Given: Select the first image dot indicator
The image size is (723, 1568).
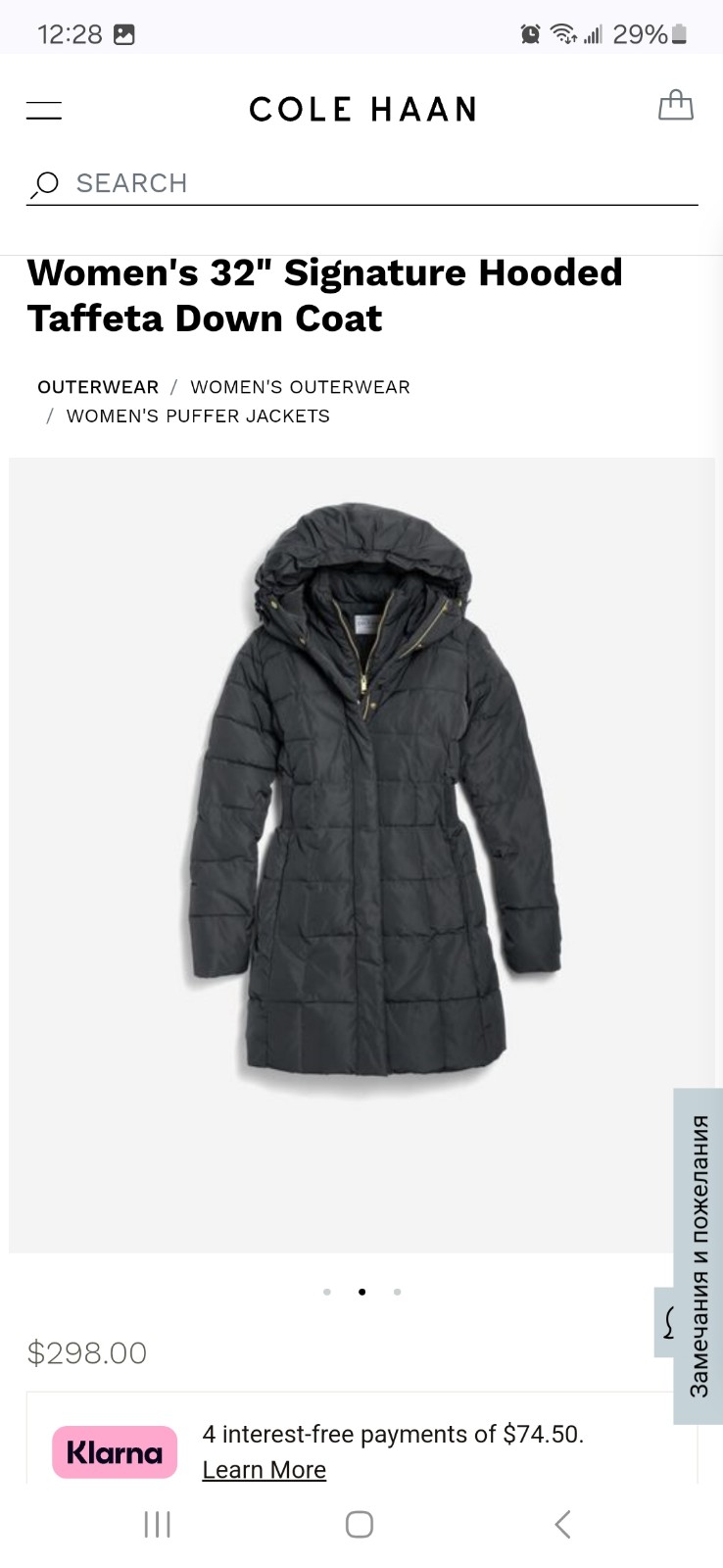Looking at the screenshot, I should (327, 1292).
